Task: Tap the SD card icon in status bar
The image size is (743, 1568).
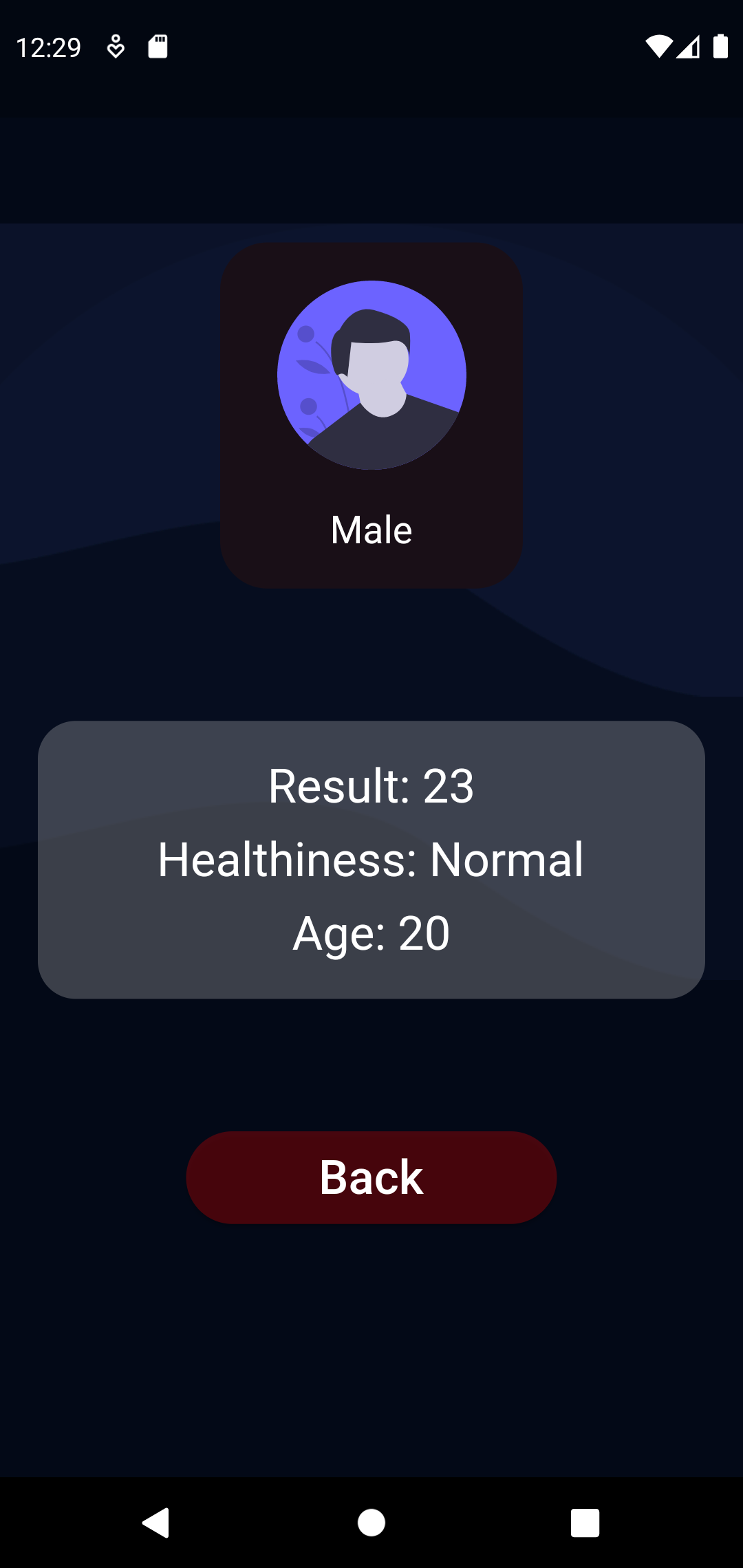Action: click(158, 47)
